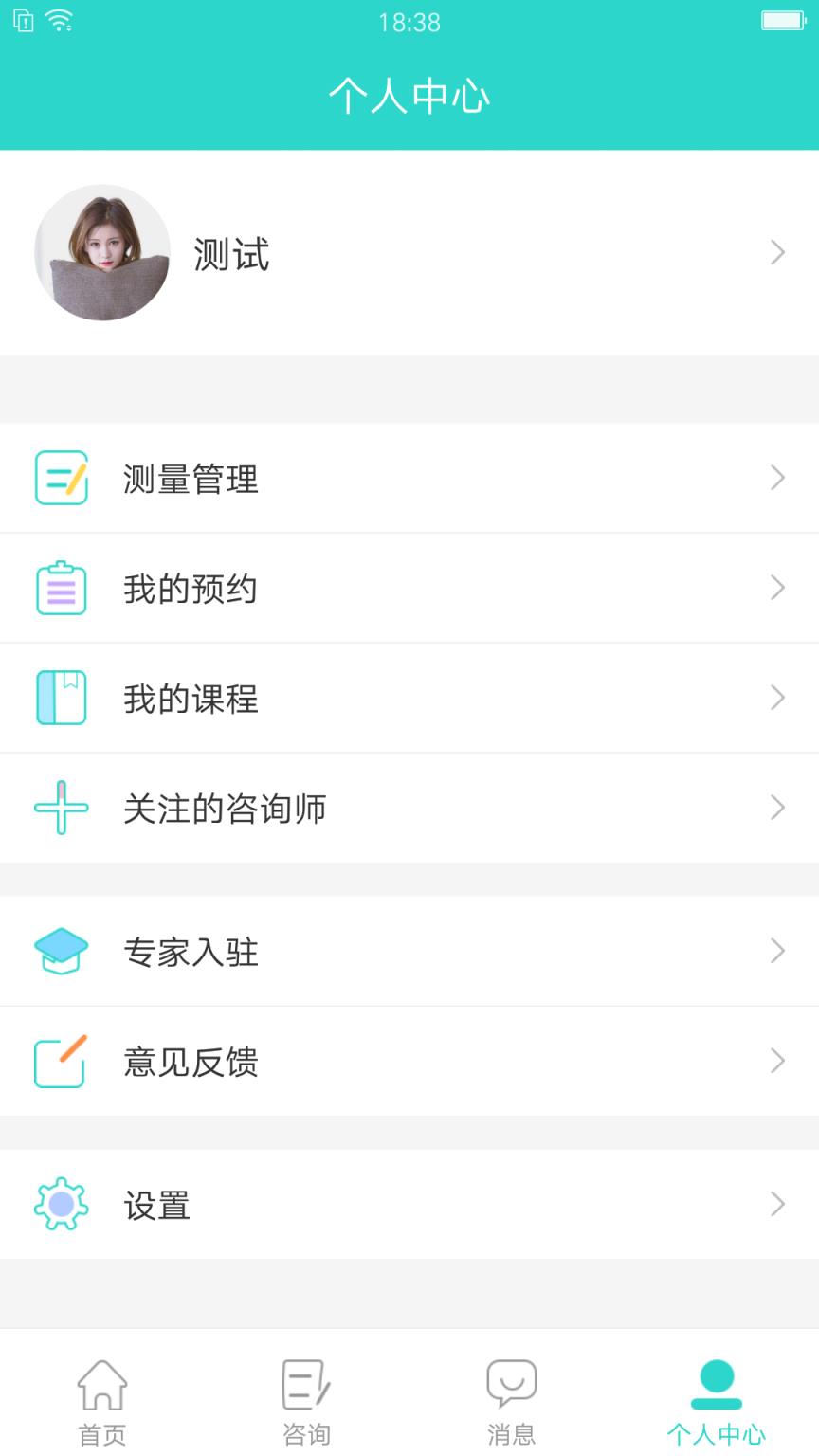Click the 我的预约 clipboard icon
The image size is (819, 1456).
click(x=61, y=588)
